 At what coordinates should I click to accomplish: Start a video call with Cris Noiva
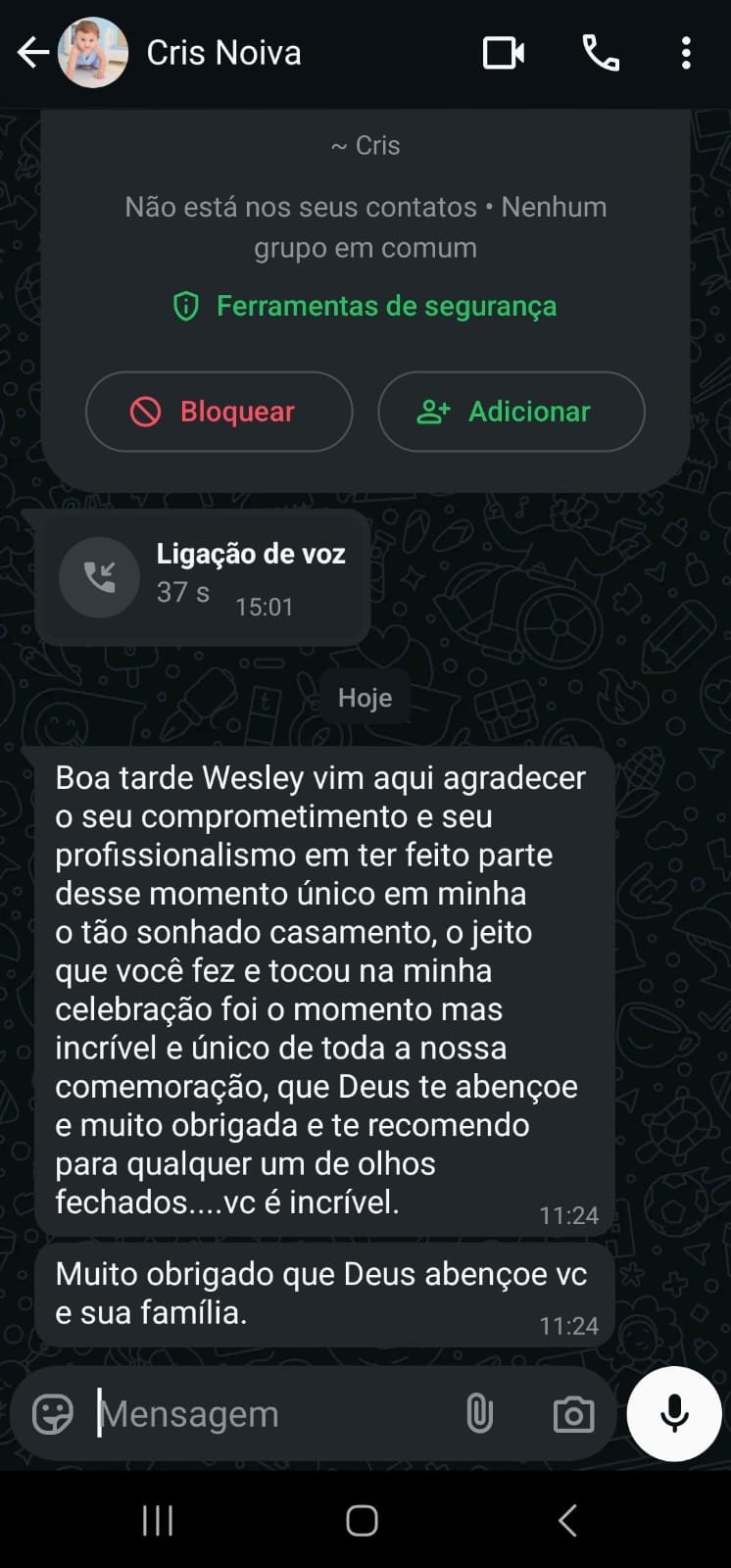(504, 53)
